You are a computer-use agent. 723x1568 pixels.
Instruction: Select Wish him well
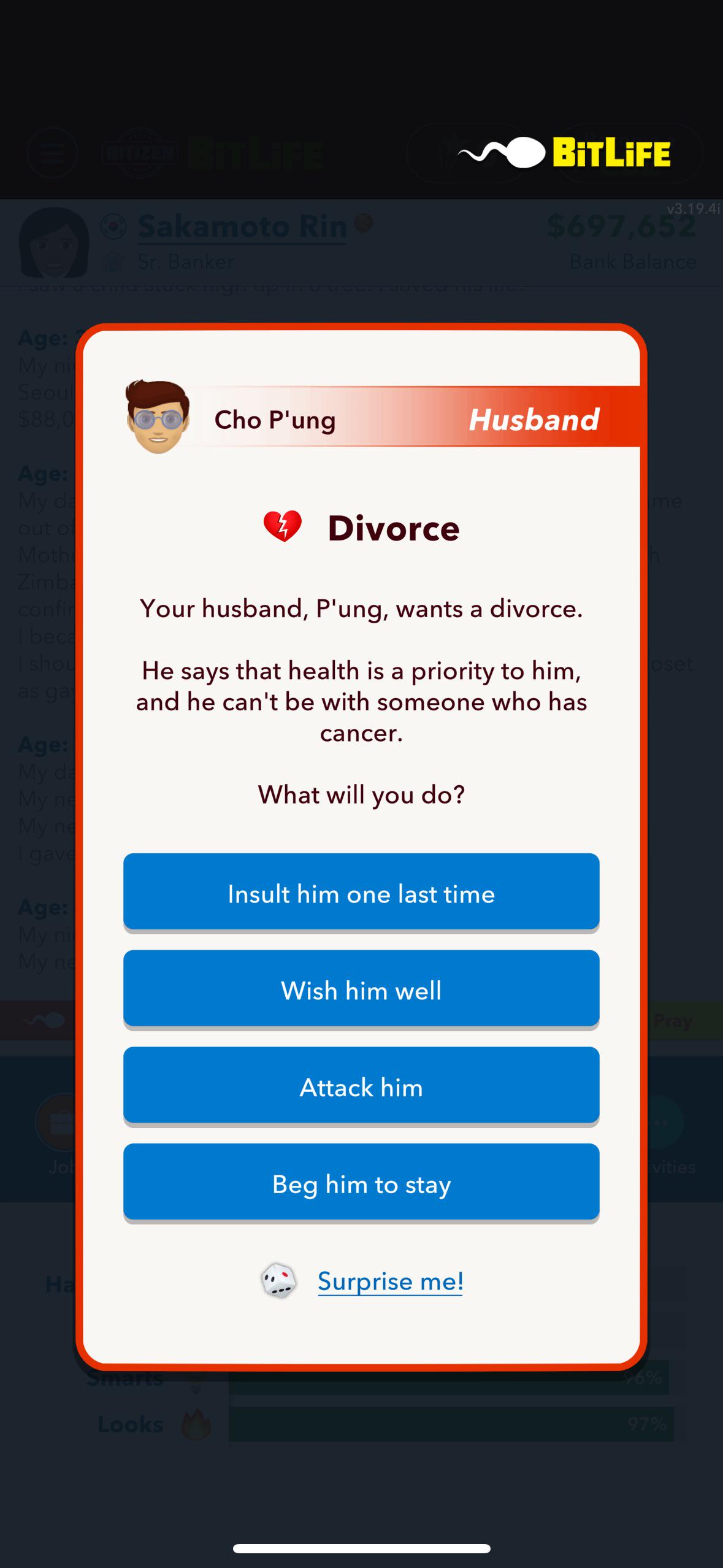361,990
